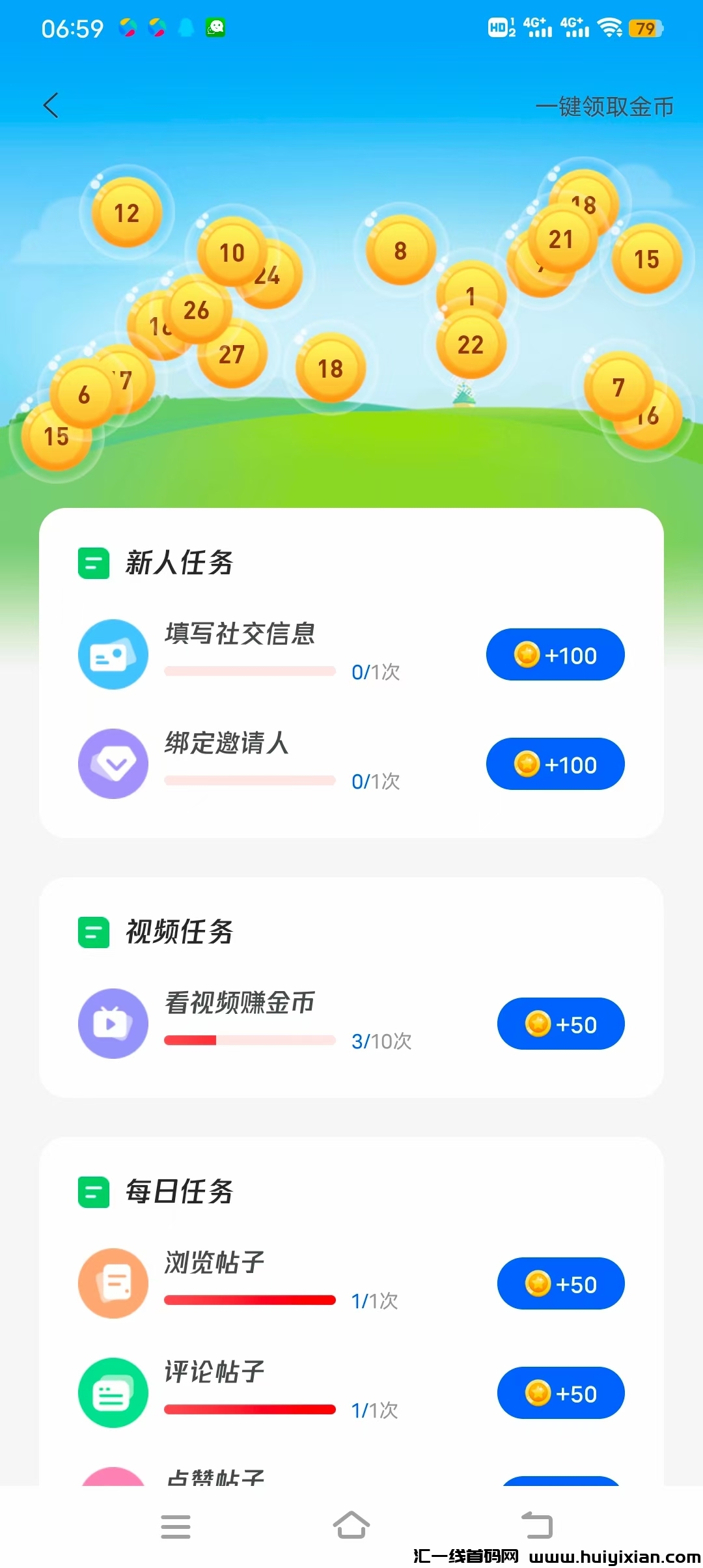Click the back arrow at top left
The height and width of the screenshot is (1568, 703).
point(51,105)
